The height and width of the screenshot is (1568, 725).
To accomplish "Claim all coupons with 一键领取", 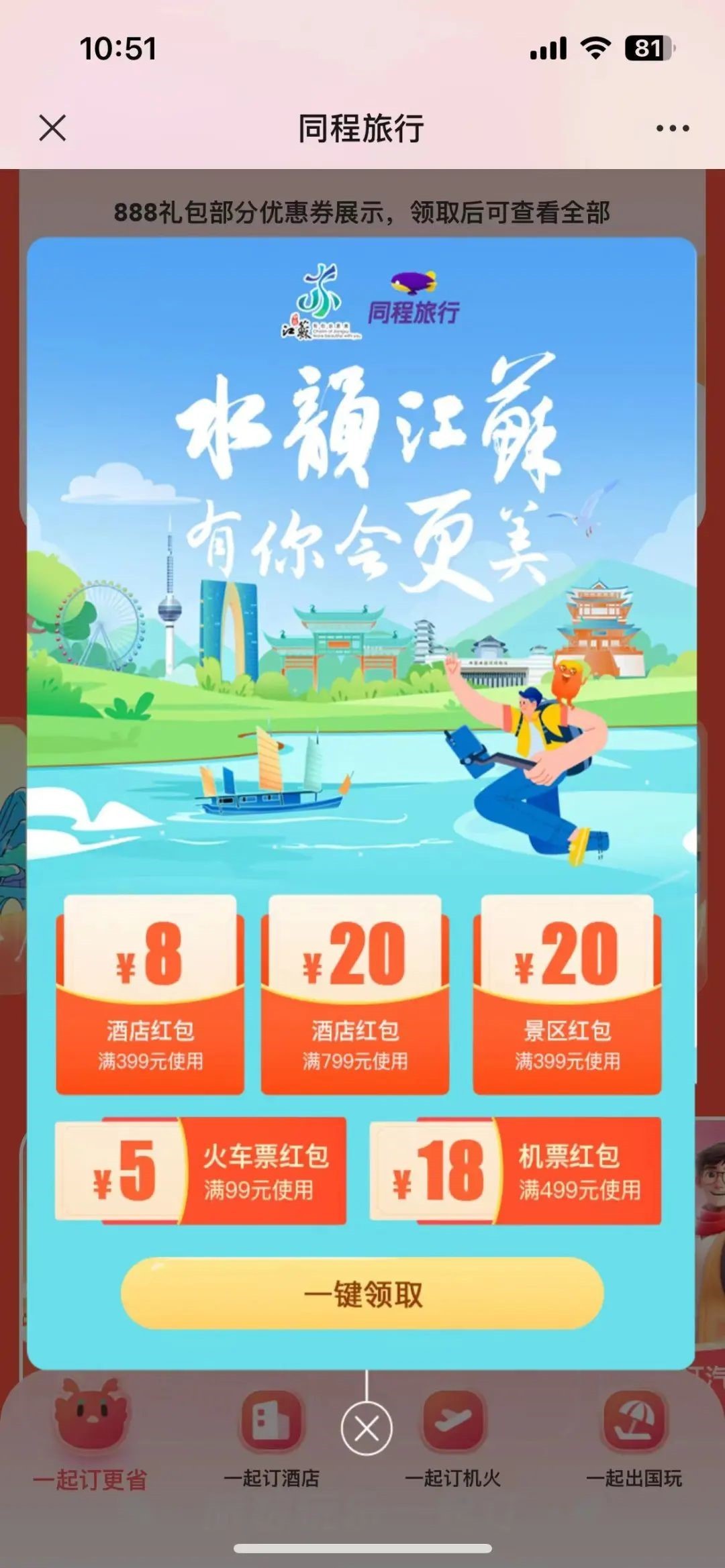I will pyautogui.click(x=362, y=1294).
